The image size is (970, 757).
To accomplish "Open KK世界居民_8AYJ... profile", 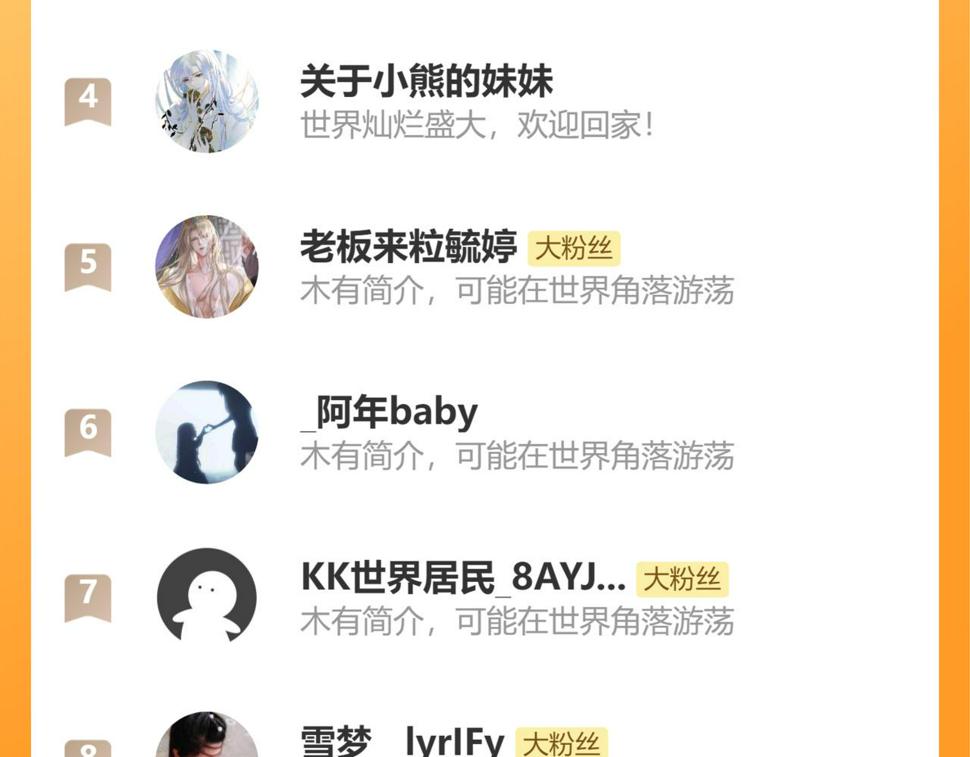I will pos(462,578).
